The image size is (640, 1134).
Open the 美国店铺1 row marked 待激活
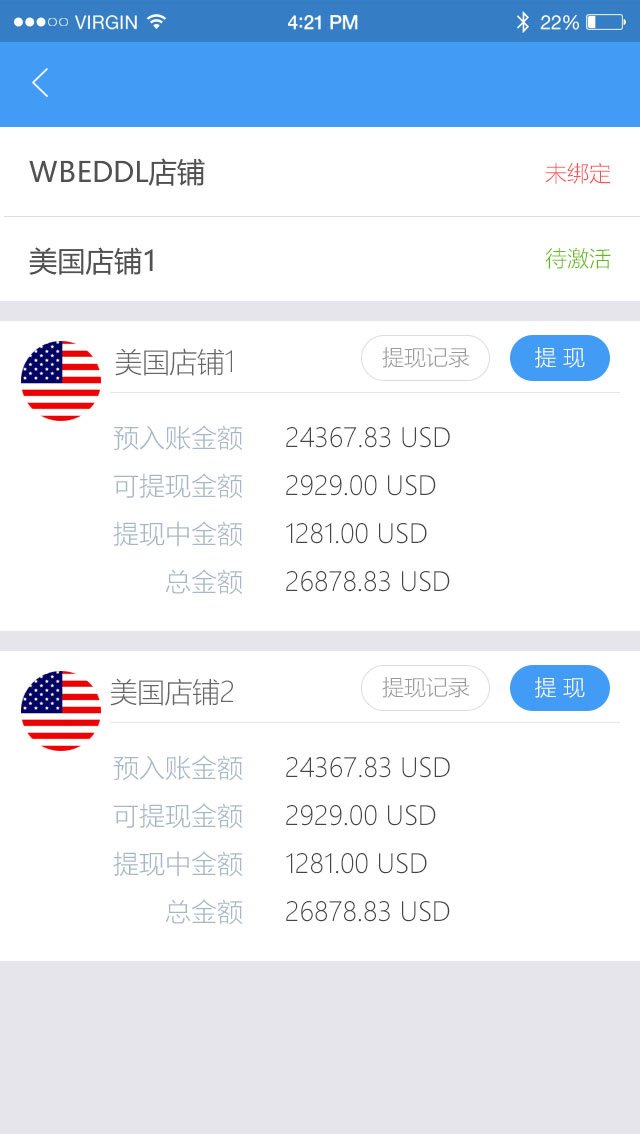click(320, 259)
